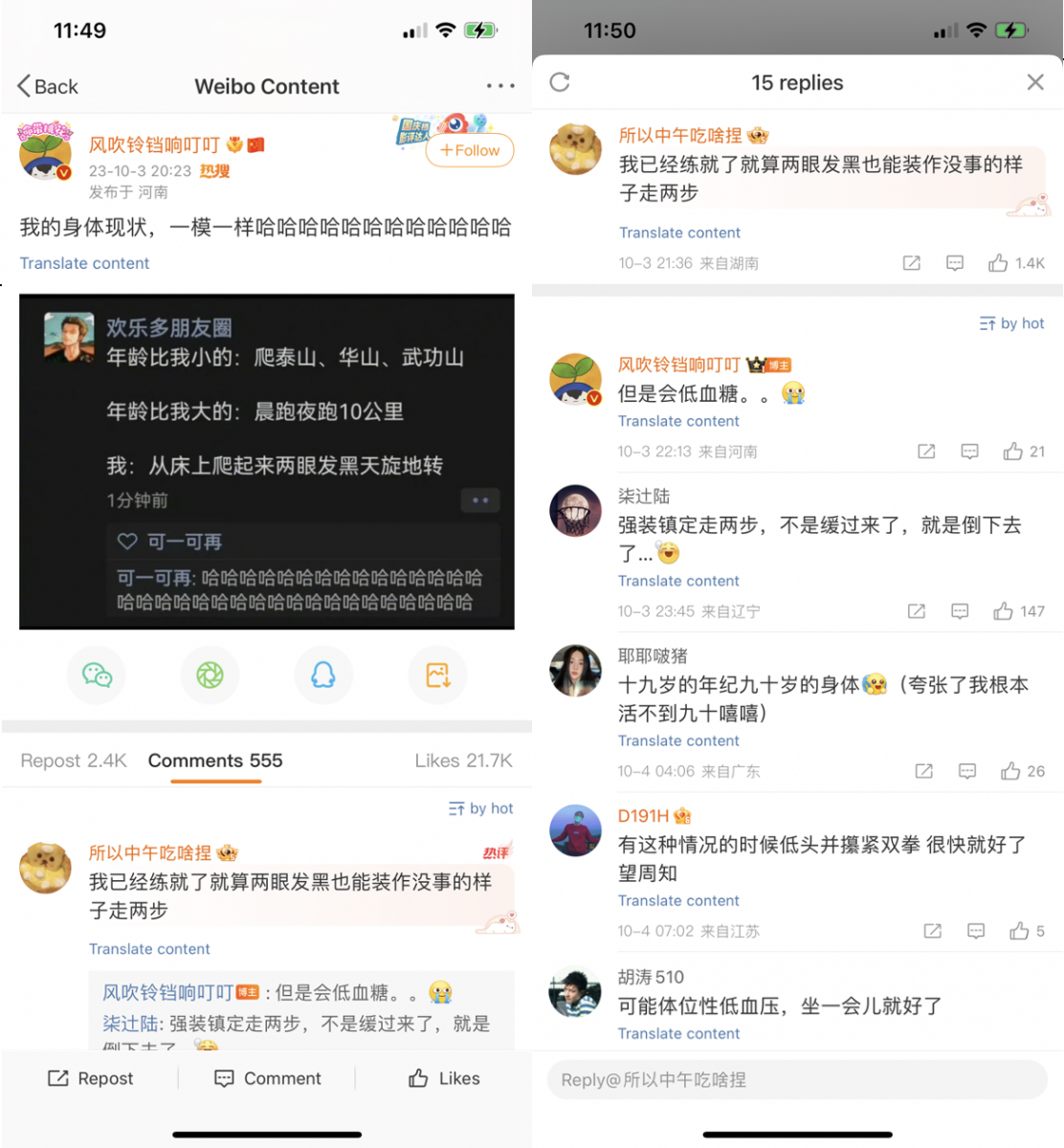Save the post as an image

click(437, 675)
